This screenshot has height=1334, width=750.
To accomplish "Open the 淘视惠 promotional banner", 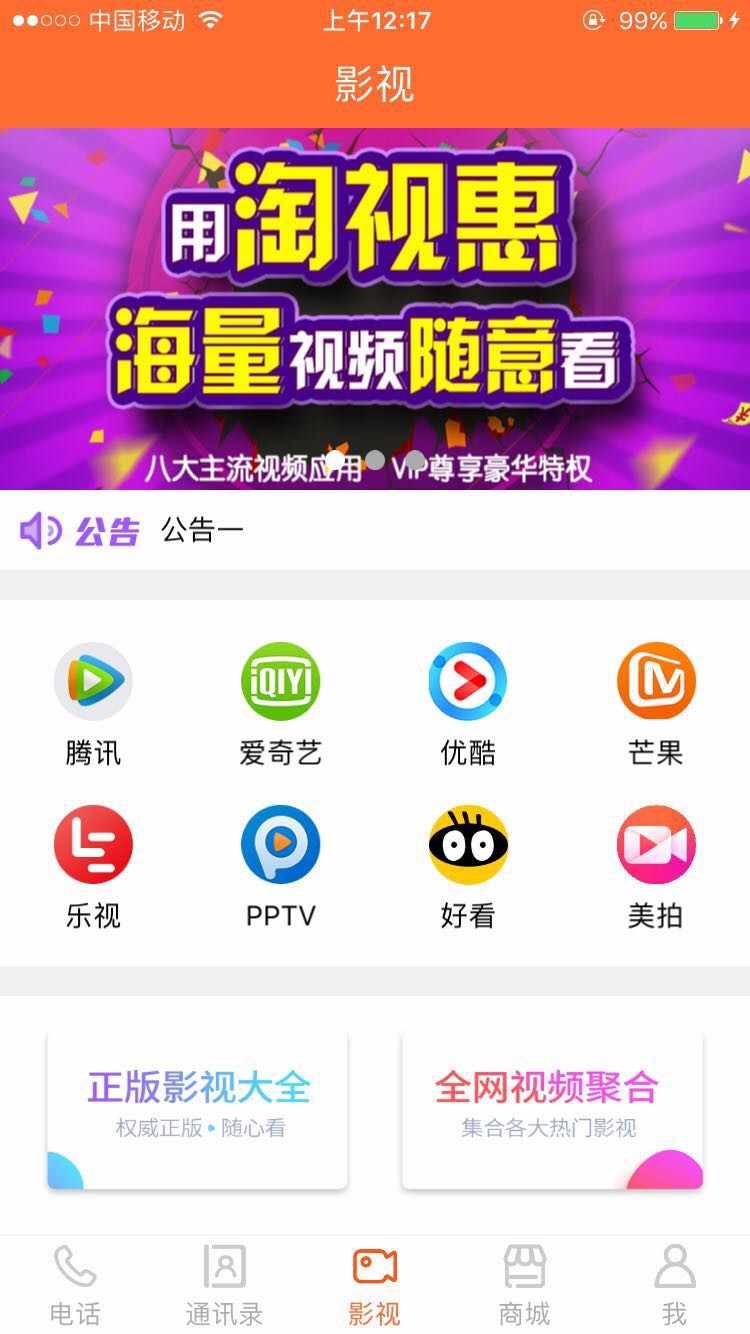I will pyautogui.click(x=375, y=300).
